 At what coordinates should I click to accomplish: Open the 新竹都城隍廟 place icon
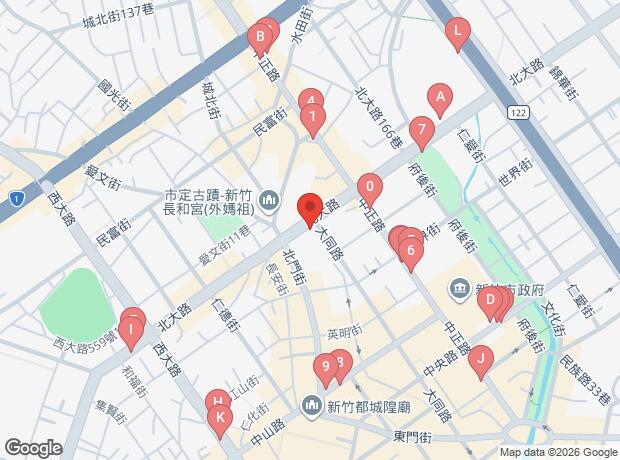(x=312, y=405)
